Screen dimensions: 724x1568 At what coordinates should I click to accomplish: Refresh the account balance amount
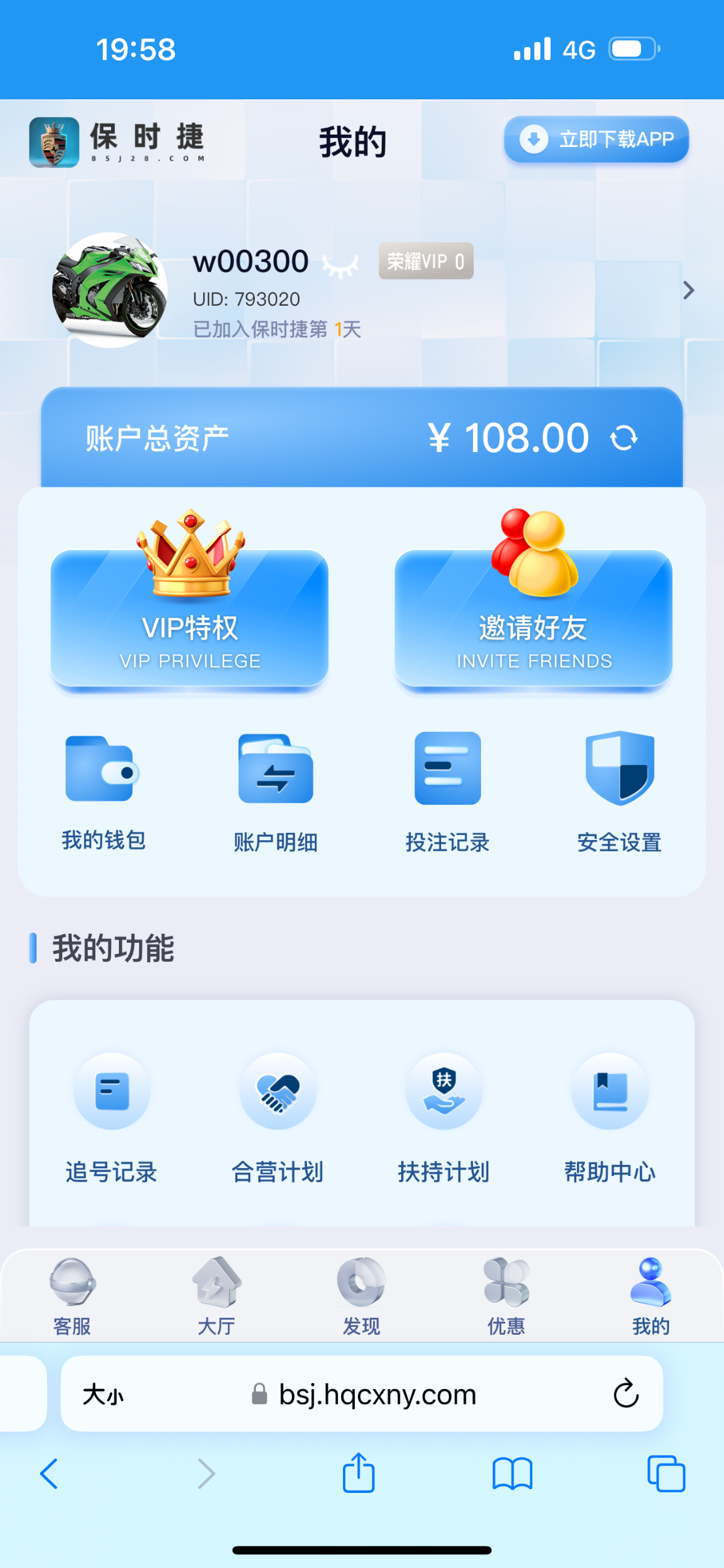[x=625, y=438]
